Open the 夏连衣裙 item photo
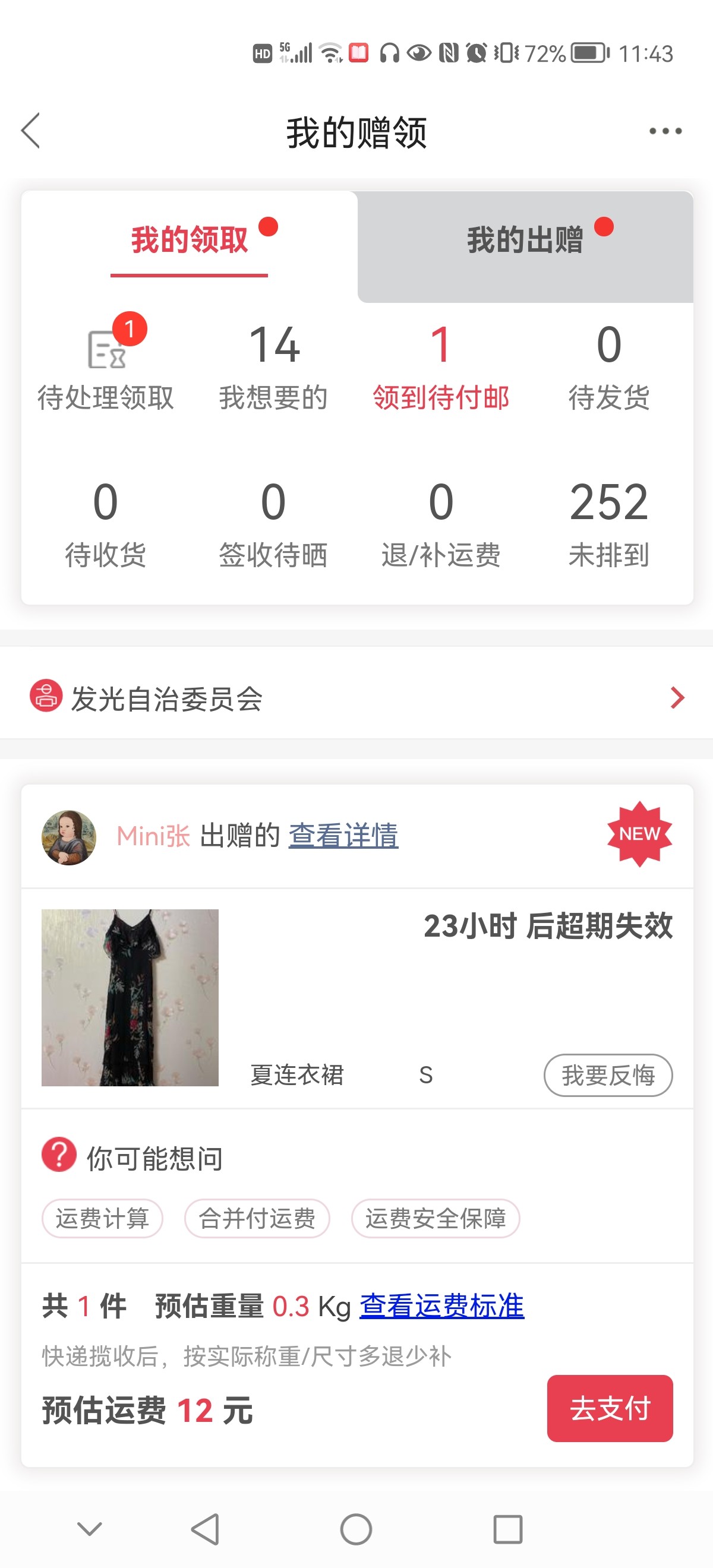The width and height of the screenshot is (713, 1568). pyautogui.click(x=130, y=997)
